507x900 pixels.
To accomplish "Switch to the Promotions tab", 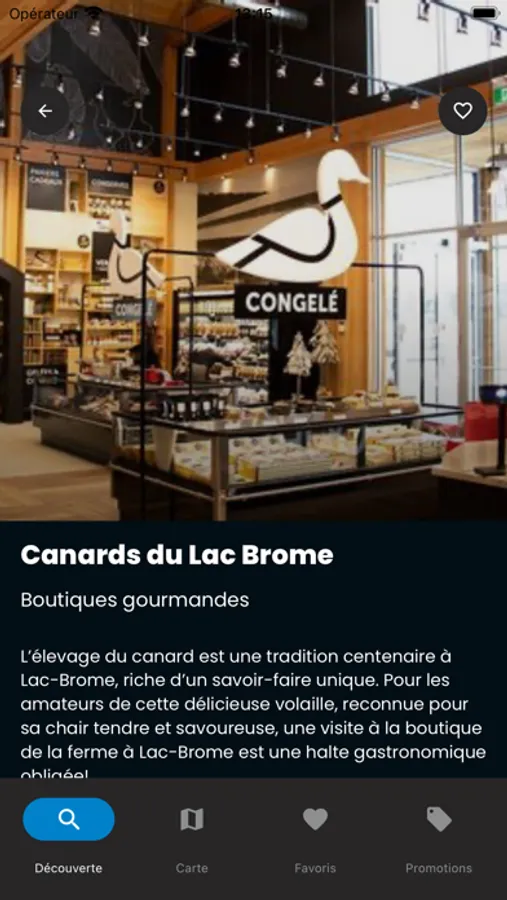I will pyautogui.click(x=439, y=836).
